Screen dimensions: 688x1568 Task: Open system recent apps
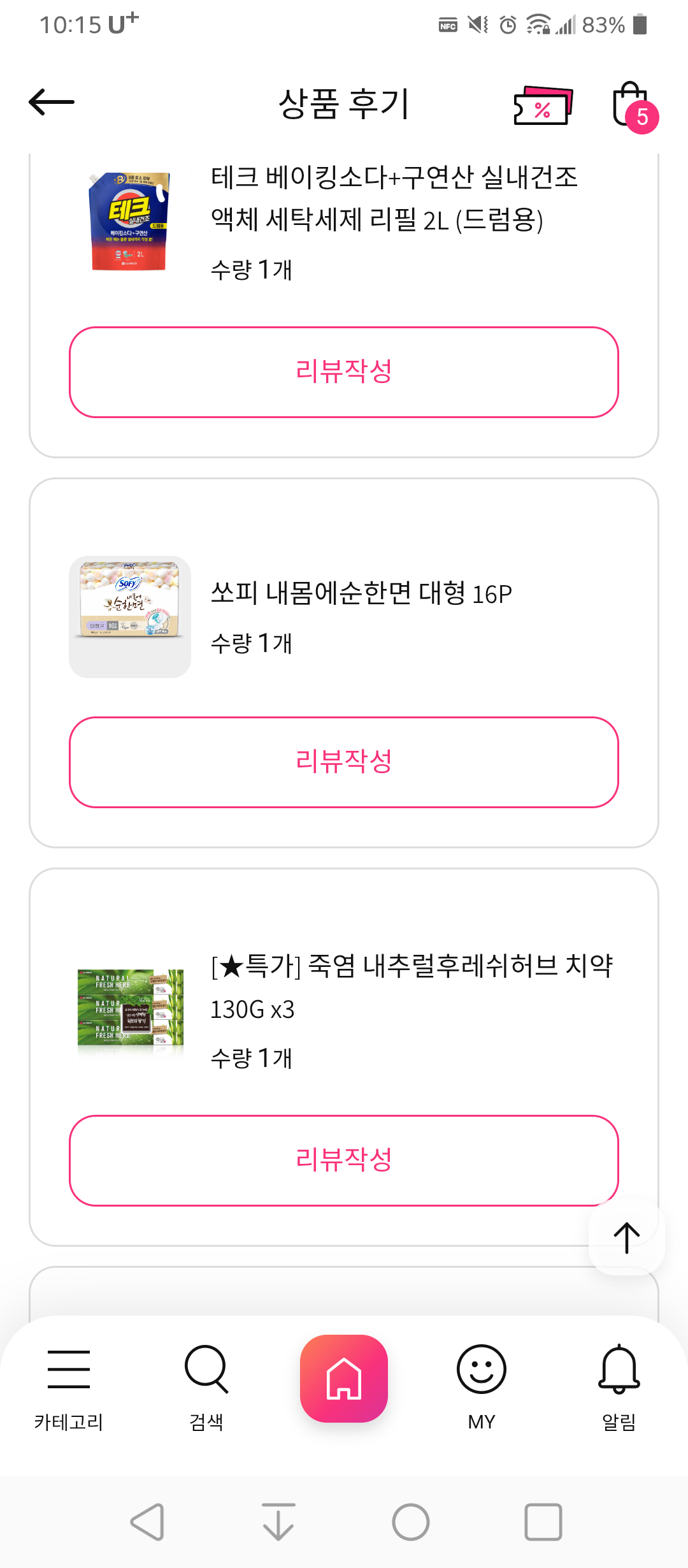pyautogui.click(x=543, y=1522)
